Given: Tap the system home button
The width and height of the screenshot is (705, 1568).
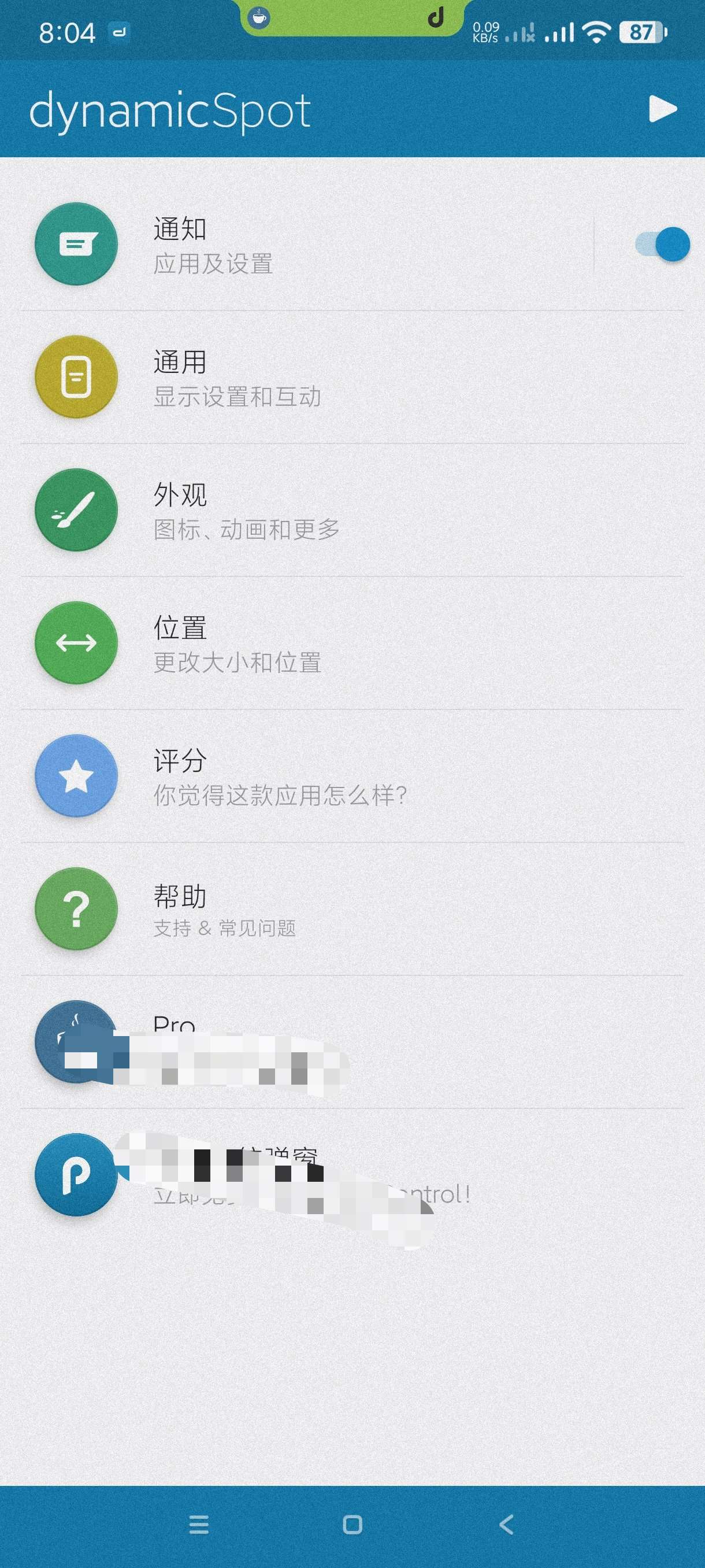Looking at the screenshot, I should (x=352, y=1525).
